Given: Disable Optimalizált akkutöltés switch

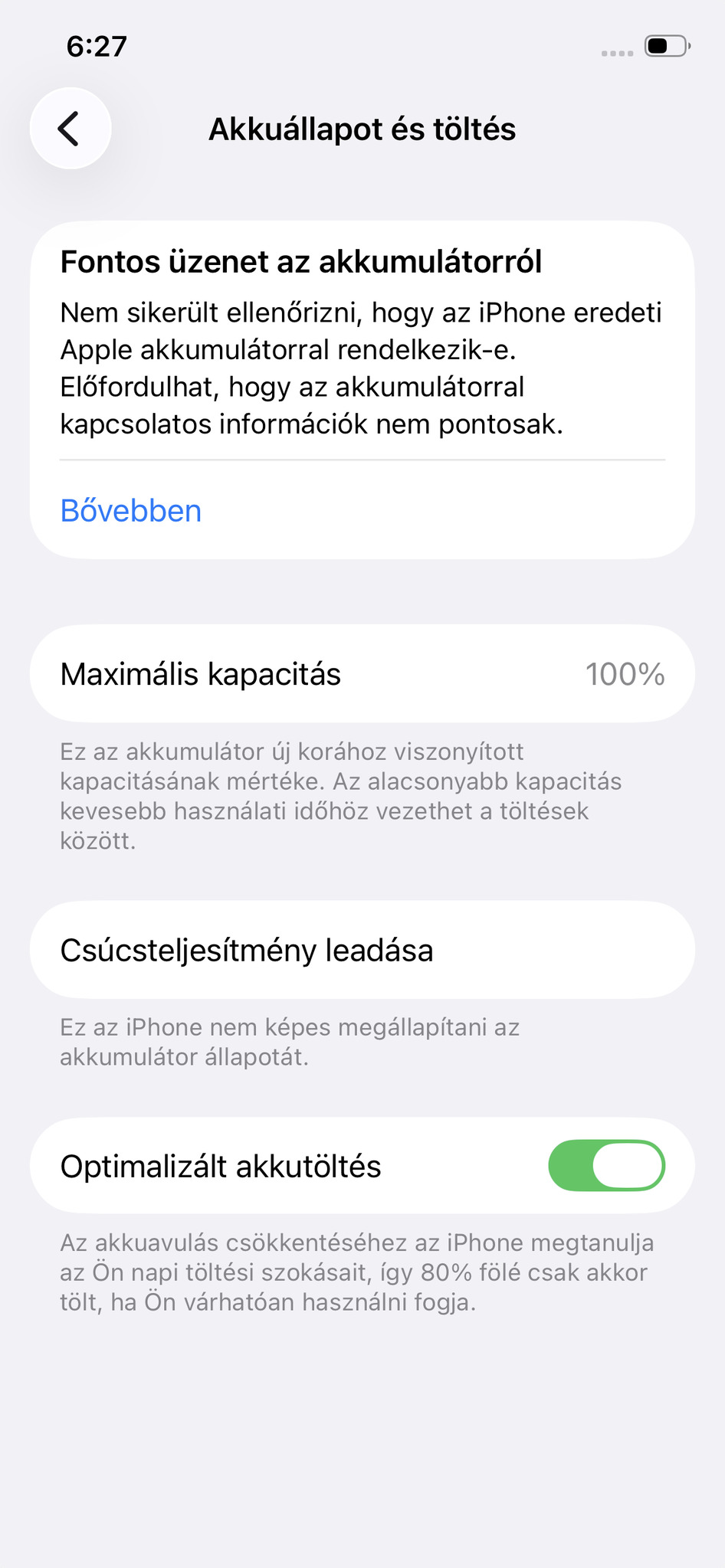Looking at the screenshot, I should coord(605,1165).
